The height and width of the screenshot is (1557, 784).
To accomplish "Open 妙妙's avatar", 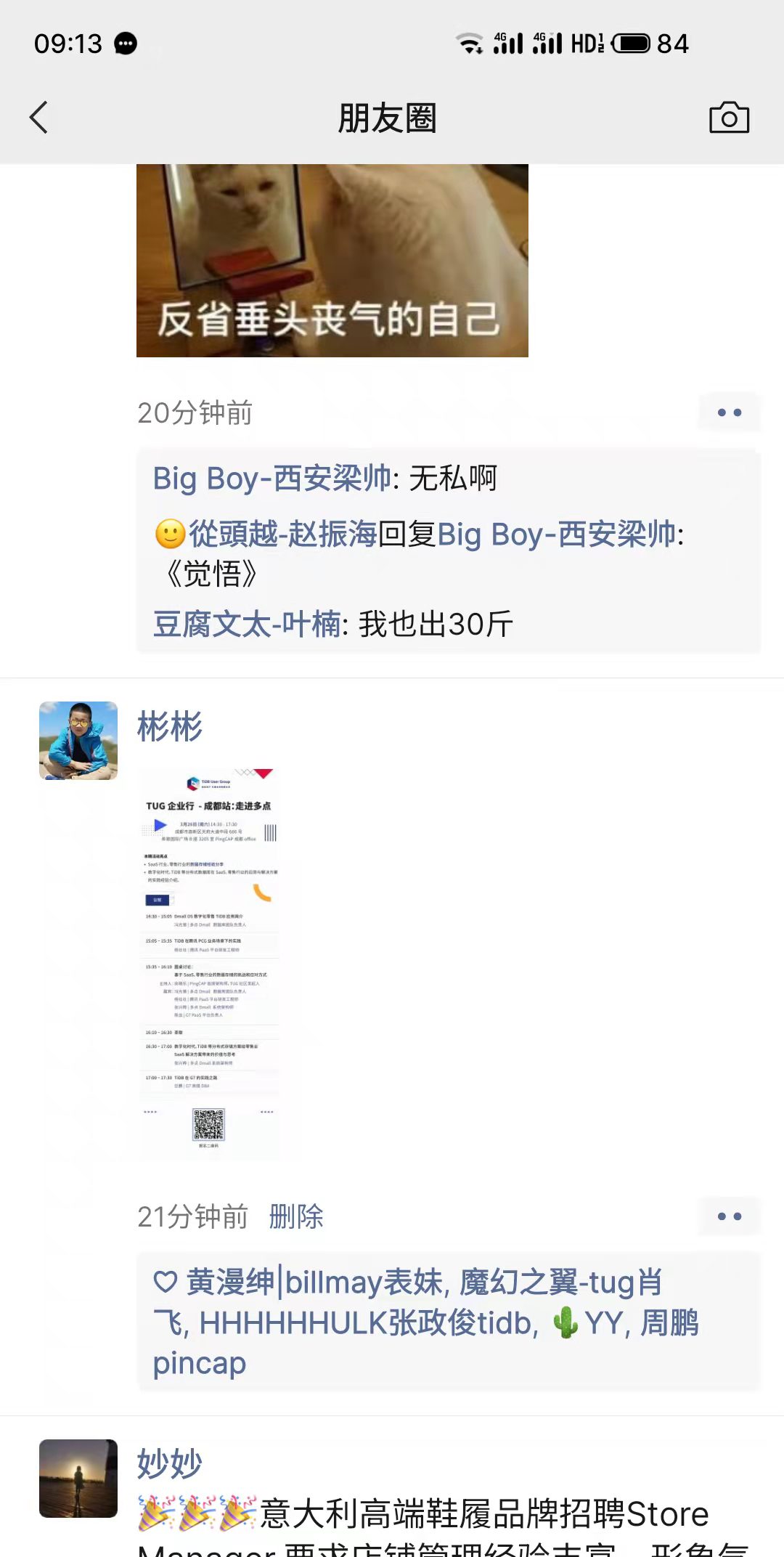I will 78,1479.
